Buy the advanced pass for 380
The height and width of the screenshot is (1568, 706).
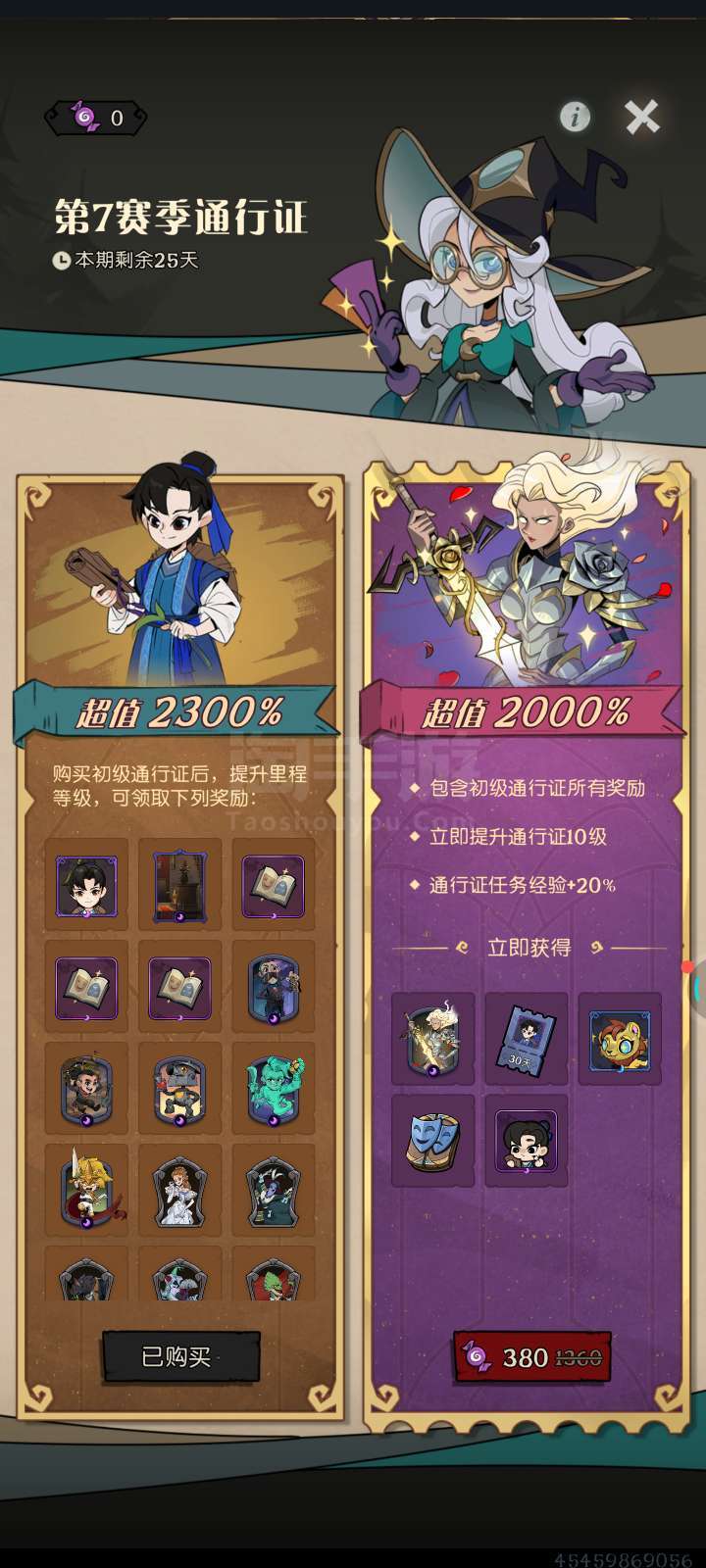[x=532, y=1357]
